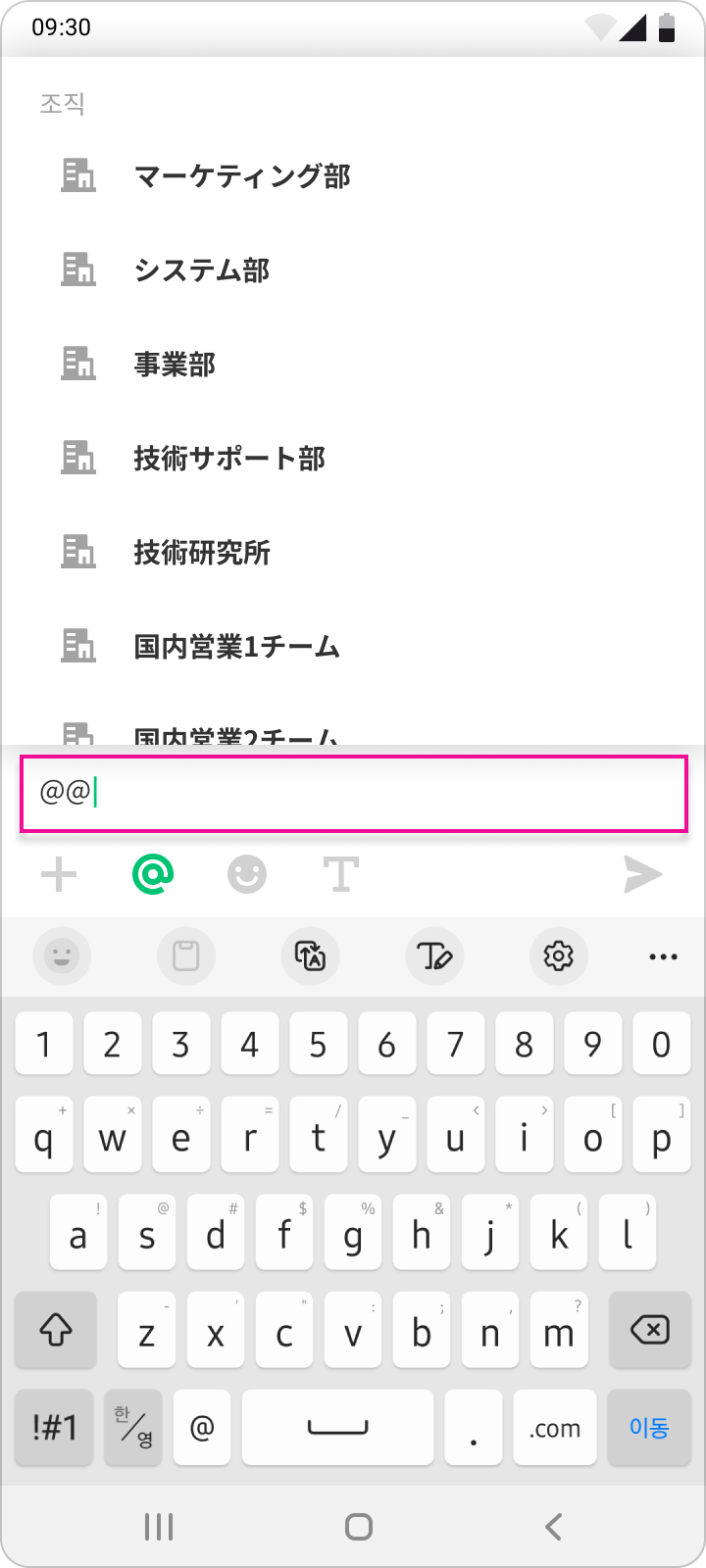Image resolution: width=706 pixels, height=1568 pixels.
Task: Open the keyboard clipboard
Action: (186, 955)
